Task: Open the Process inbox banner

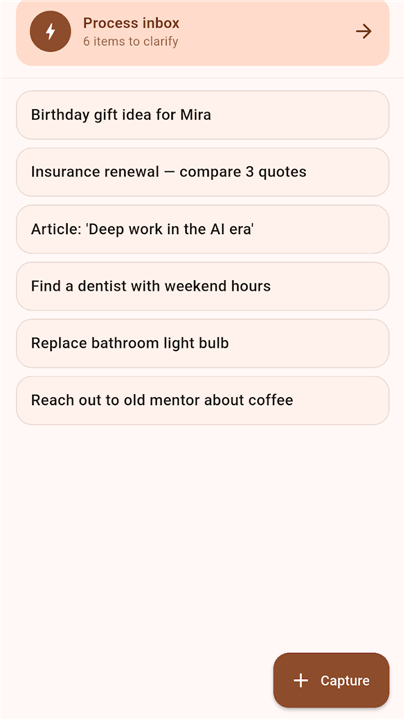Action: coord(202,32)
